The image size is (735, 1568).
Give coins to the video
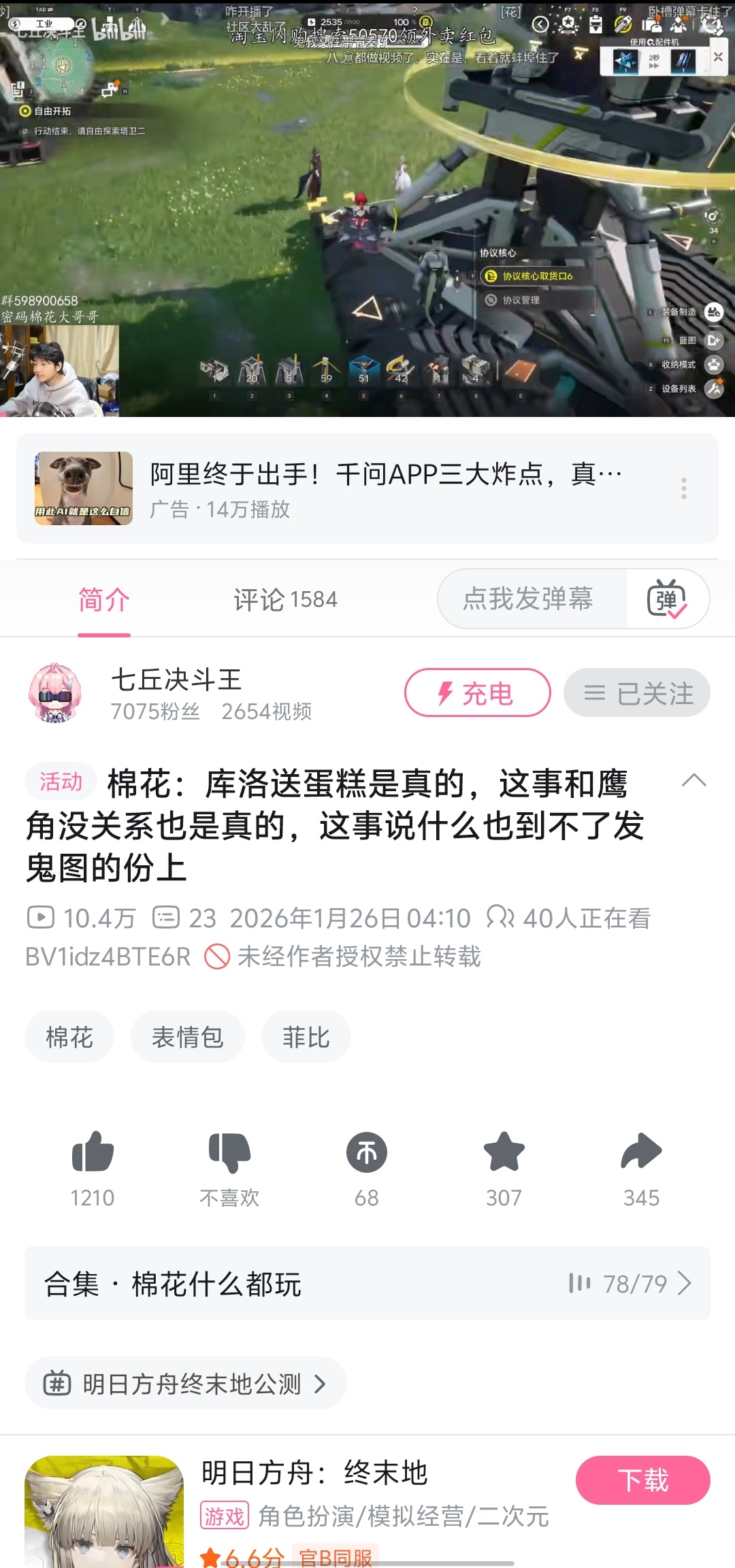pos(367,1153)
